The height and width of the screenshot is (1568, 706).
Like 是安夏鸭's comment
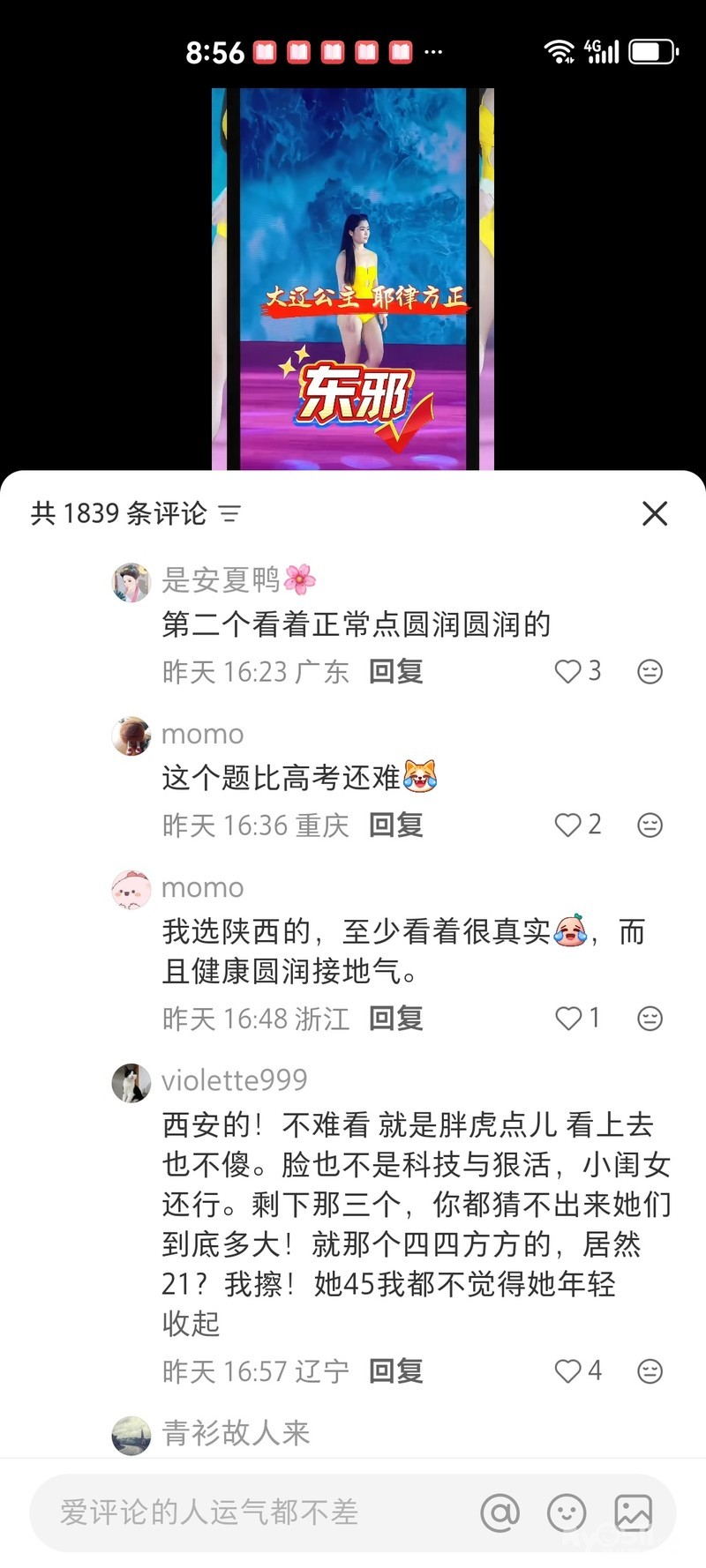(x=567, y=672)
